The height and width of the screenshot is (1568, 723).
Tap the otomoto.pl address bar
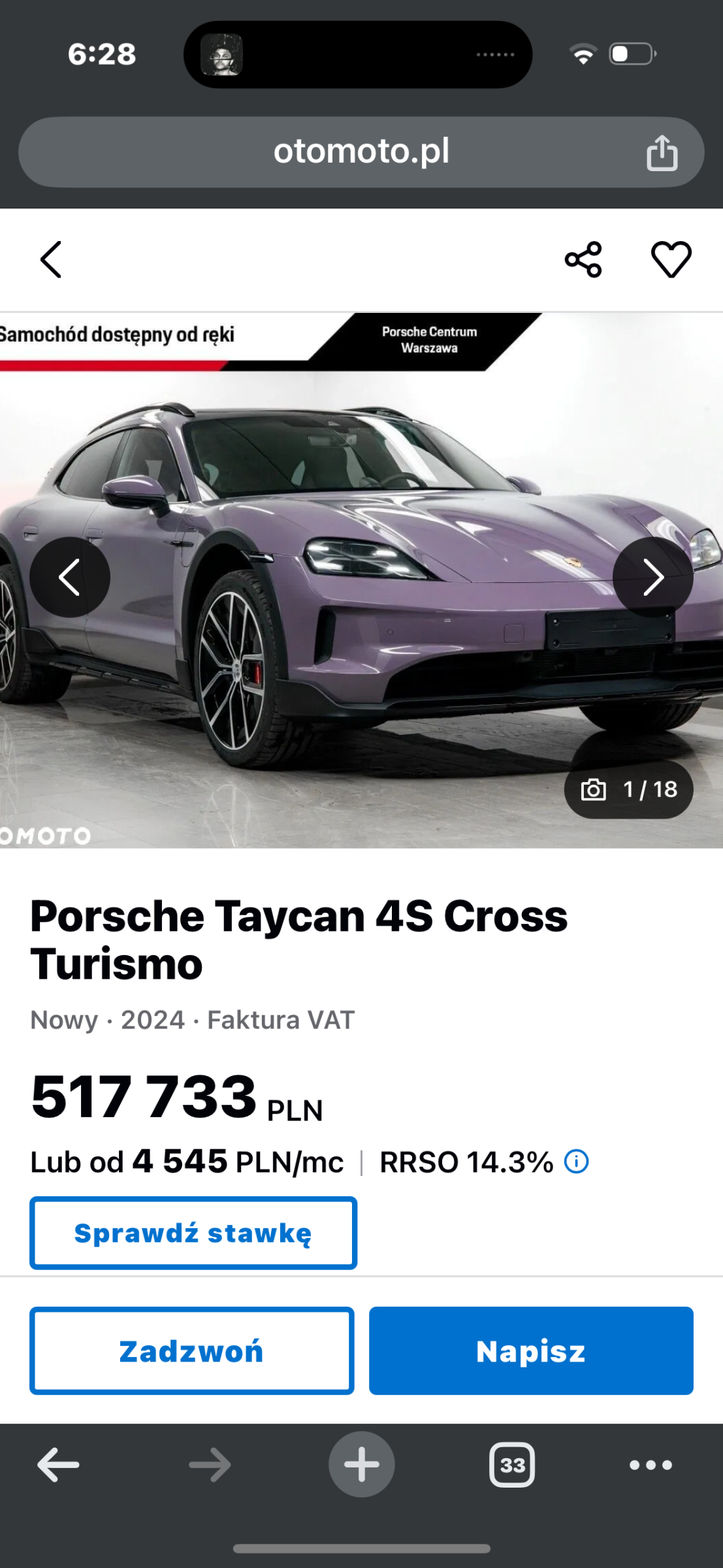pos(361,152)
